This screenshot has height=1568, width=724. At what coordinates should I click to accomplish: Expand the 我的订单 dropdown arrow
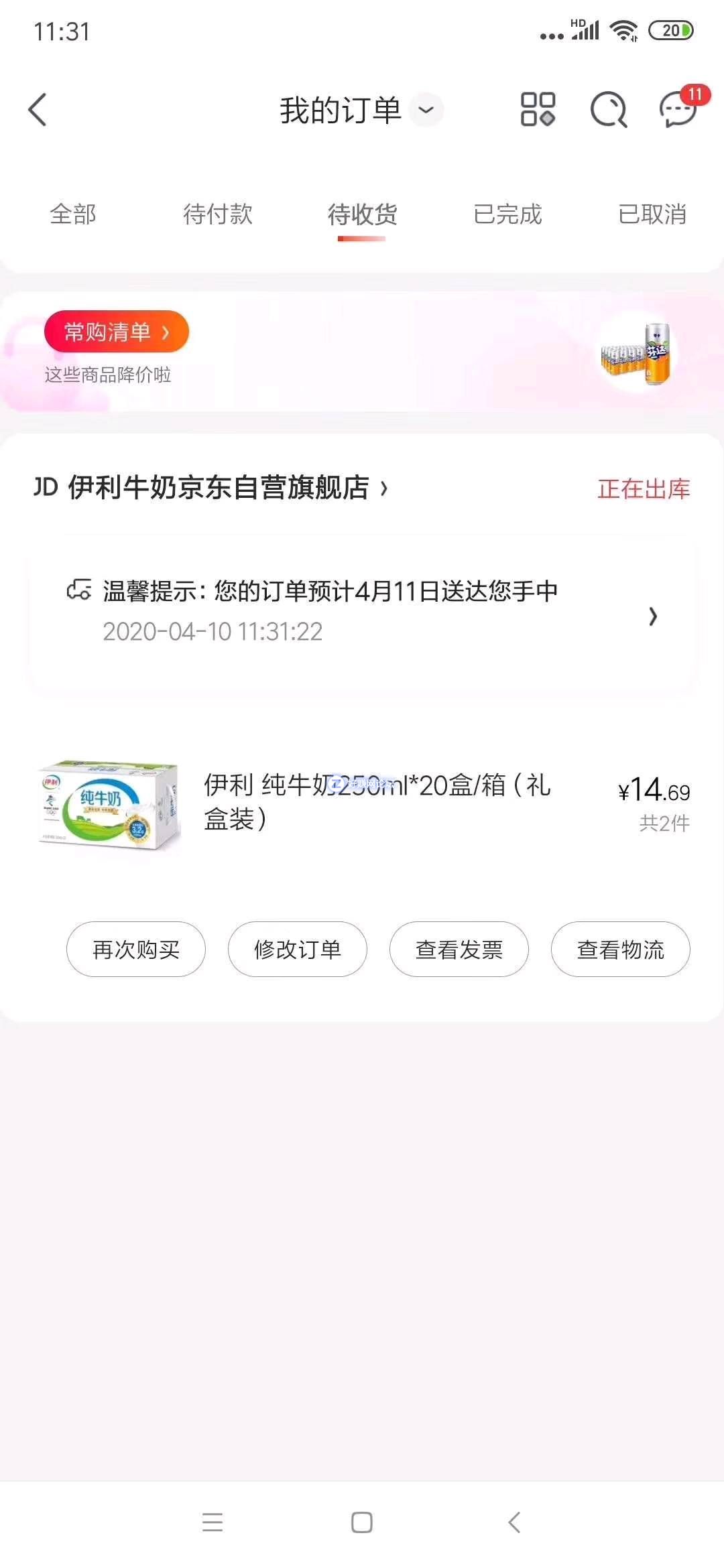[x=426, y=110]
